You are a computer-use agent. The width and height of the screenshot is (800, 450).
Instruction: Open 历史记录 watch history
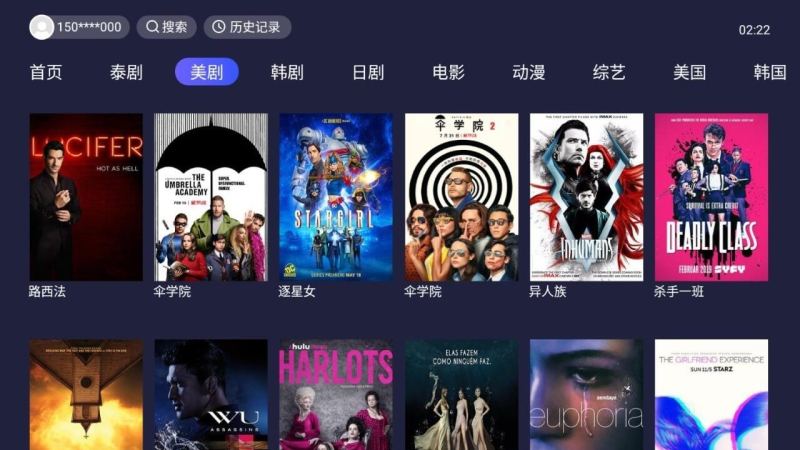tap(247, 27)
